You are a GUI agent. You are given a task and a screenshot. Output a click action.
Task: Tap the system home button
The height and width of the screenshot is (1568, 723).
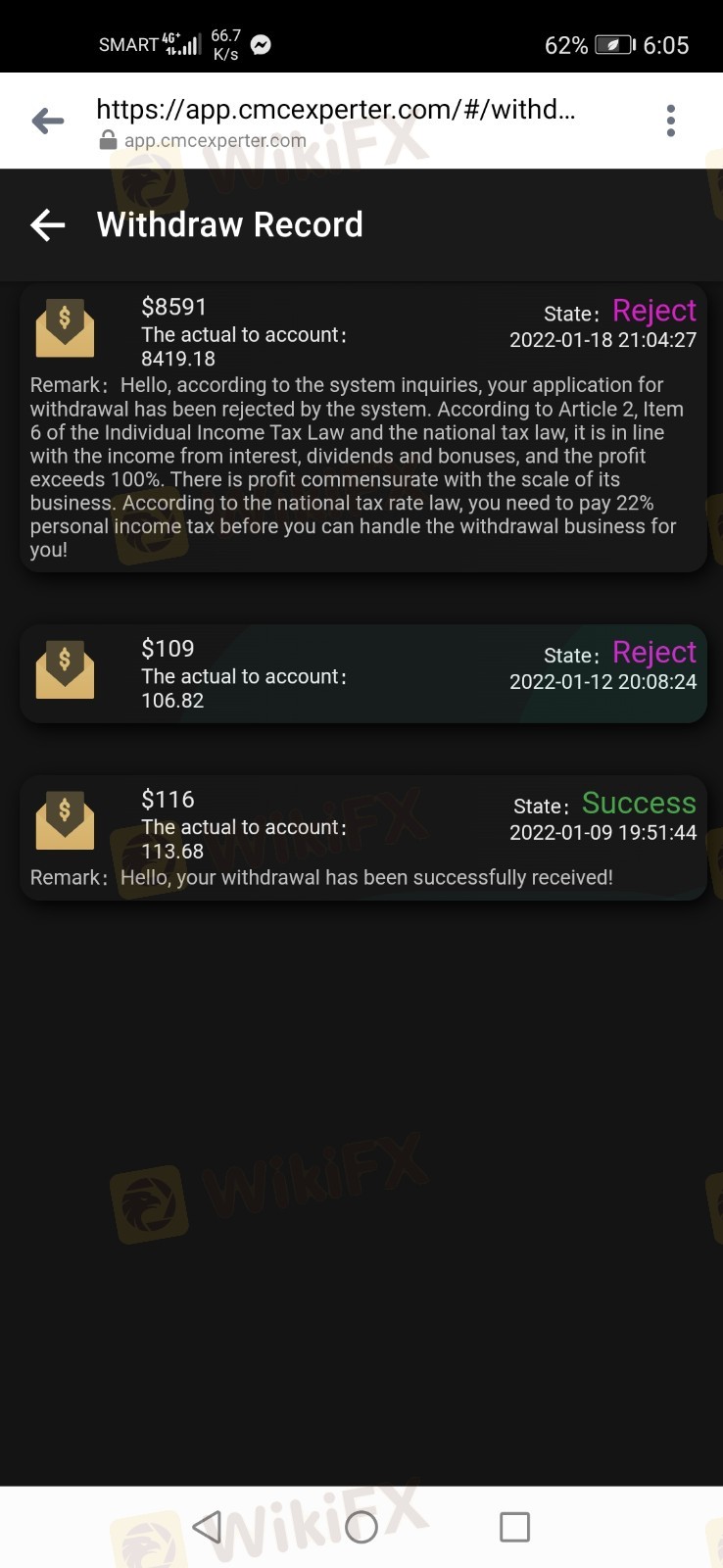click(x=361, y=1527)
